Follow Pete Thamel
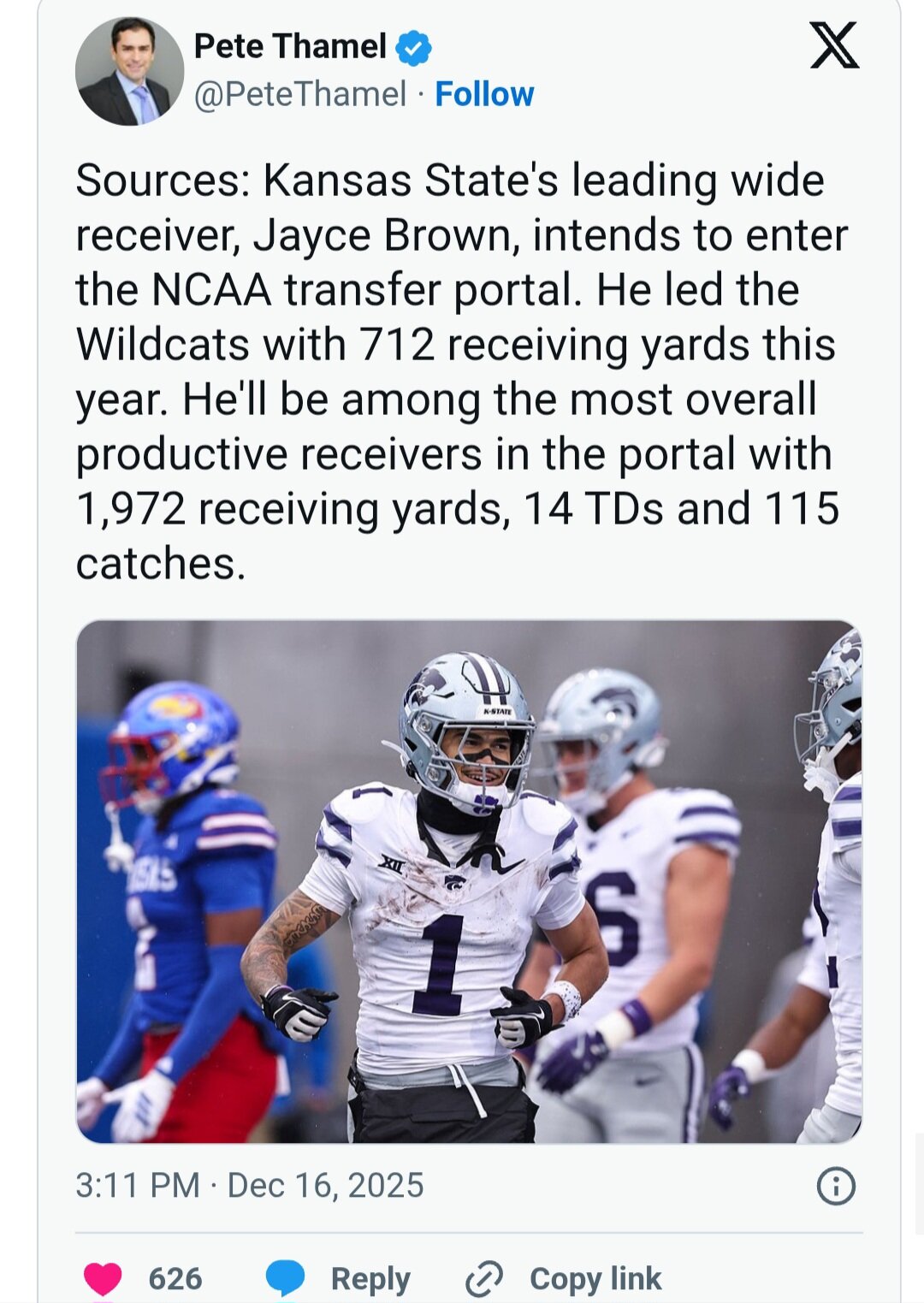Viewport: 924px width, 1303px height. [484, 94]
